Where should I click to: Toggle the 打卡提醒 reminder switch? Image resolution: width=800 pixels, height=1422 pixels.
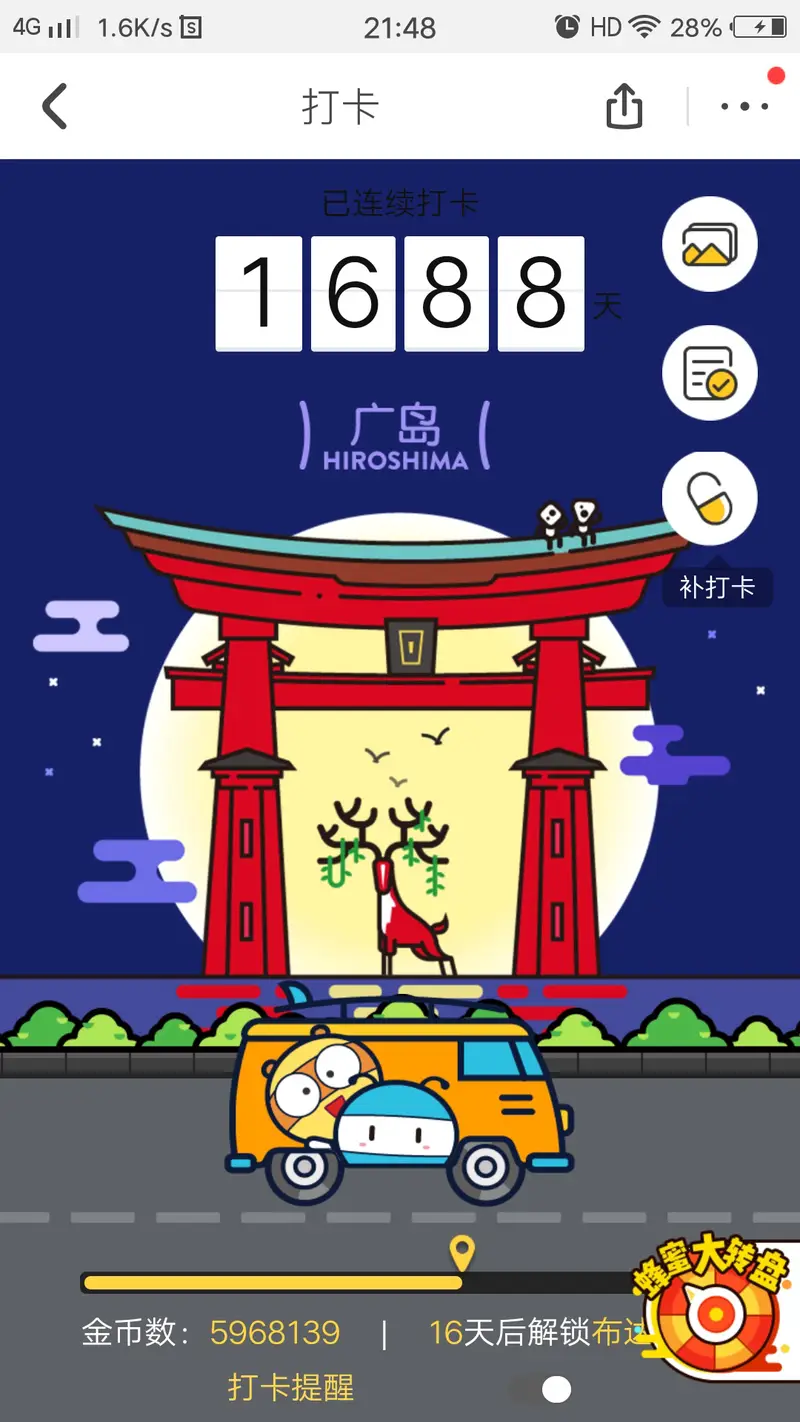click(x=542, y=1389)
